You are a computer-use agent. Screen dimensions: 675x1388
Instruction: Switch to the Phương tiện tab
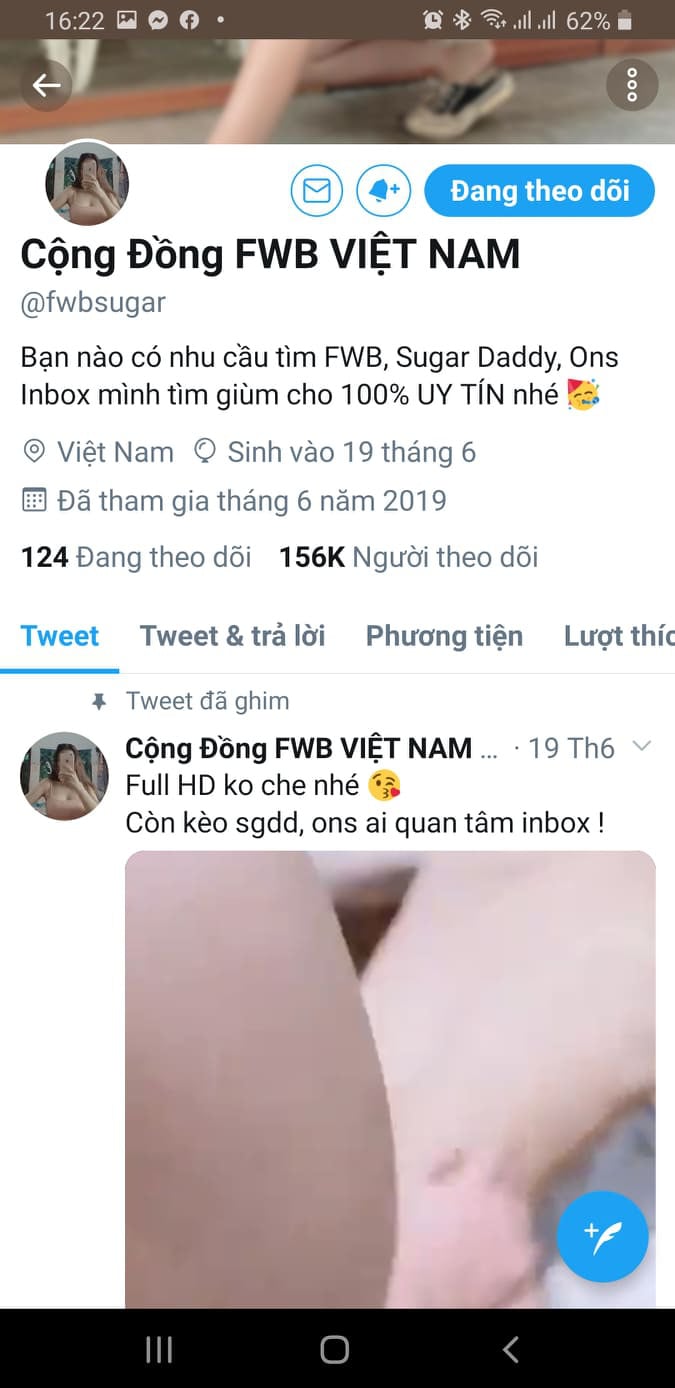444,636
